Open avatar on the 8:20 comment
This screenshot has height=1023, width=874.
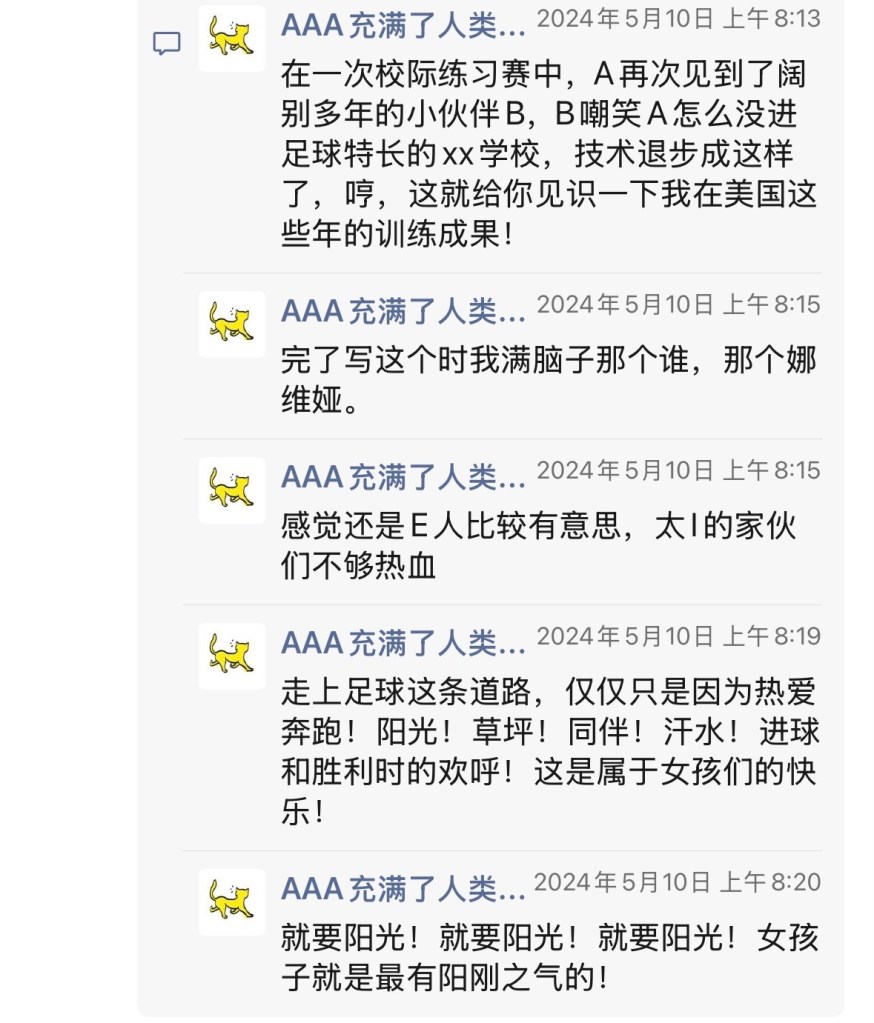click(231, 901)
